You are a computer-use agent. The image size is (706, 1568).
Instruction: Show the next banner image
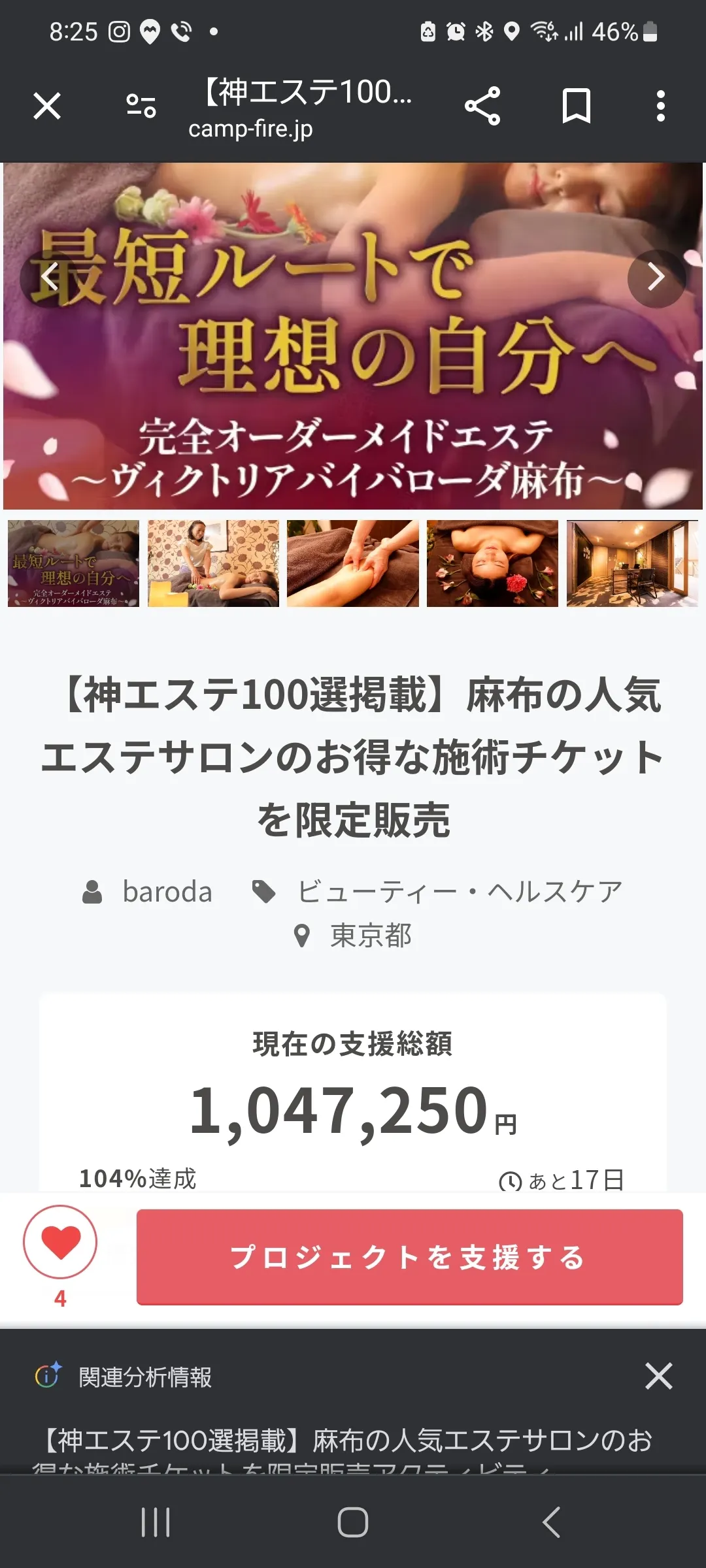(656, 278)
